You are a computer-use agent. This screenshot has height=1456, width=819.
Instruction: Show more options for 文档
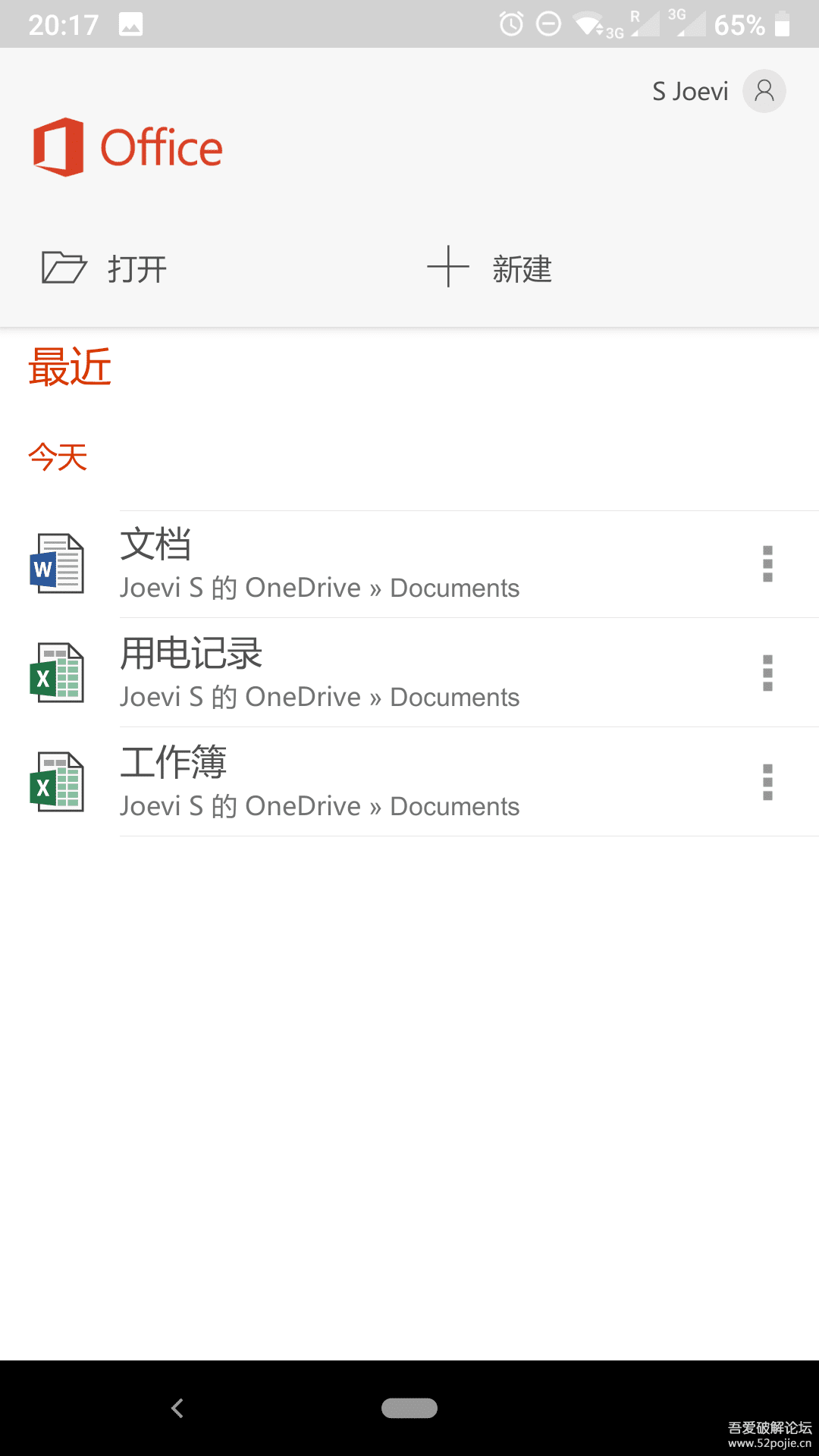coord(767,564)
